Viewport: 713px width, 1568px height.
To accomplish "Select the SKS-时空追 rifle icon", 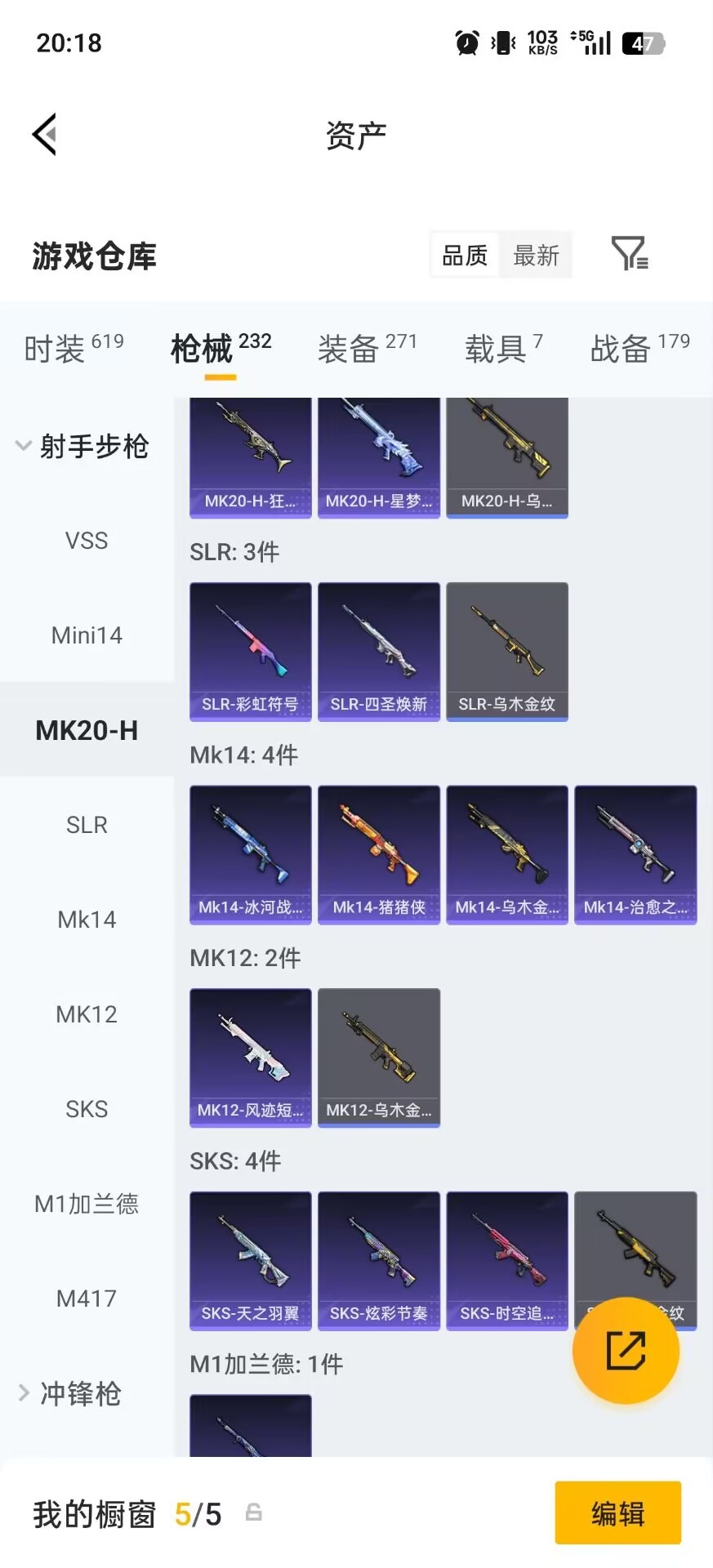I will (507, 1260).
